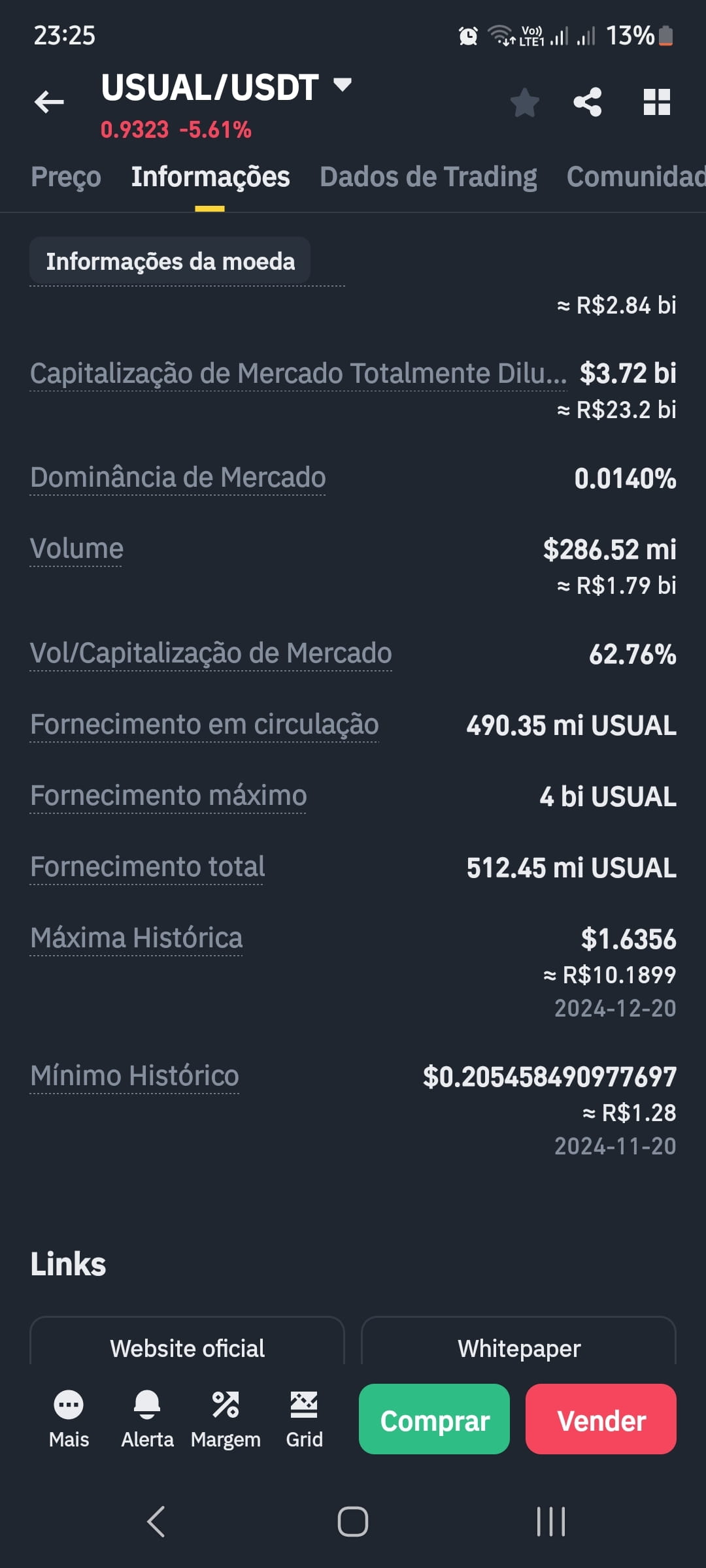Screen dimensions: 706x1568
Task: Share this trading pair
Action: point(587,102)
